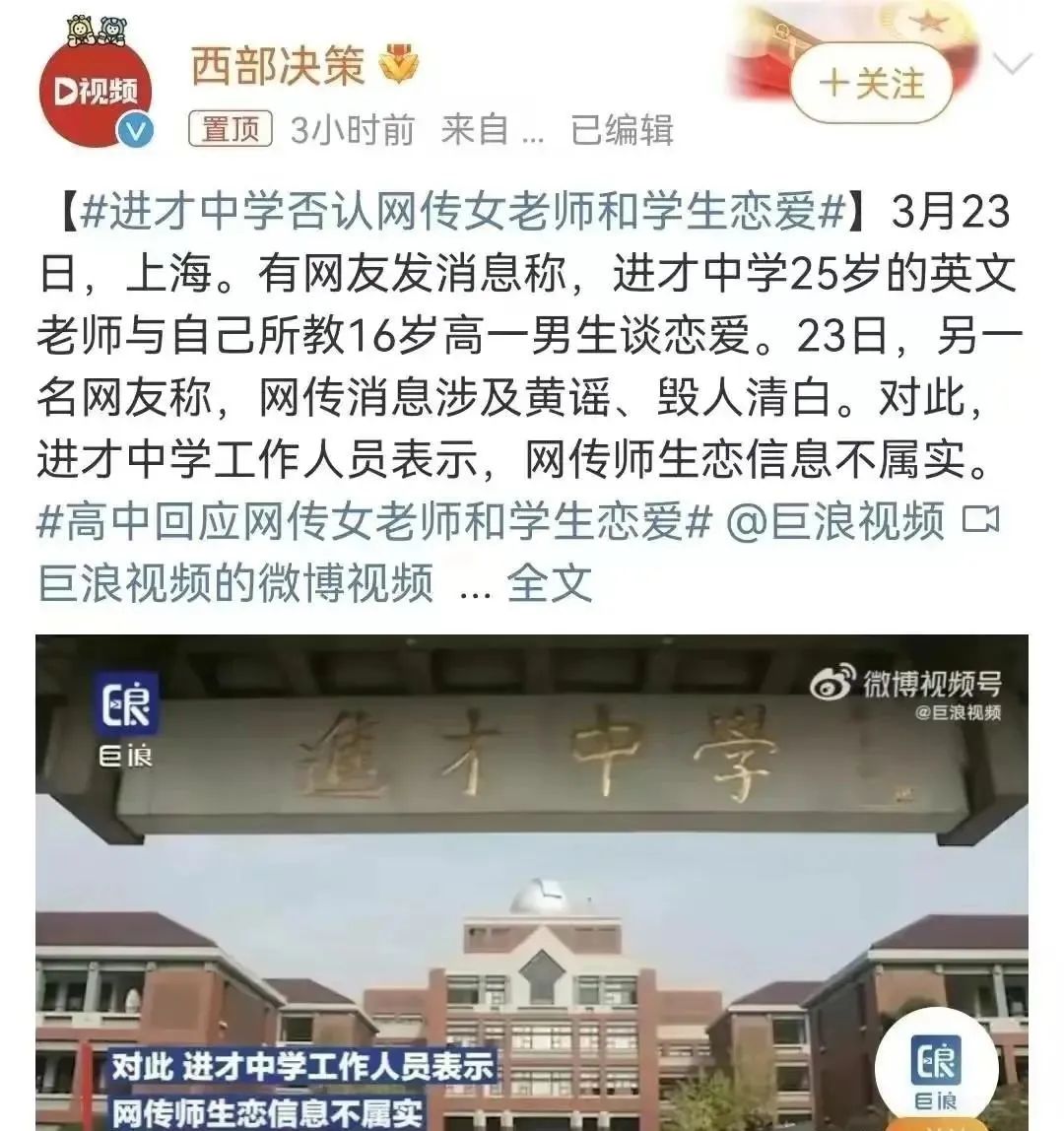The width and height of the screenshot is (1064, 1131).
Task: Expand the post options chevron
Action: coord(1013,65)
